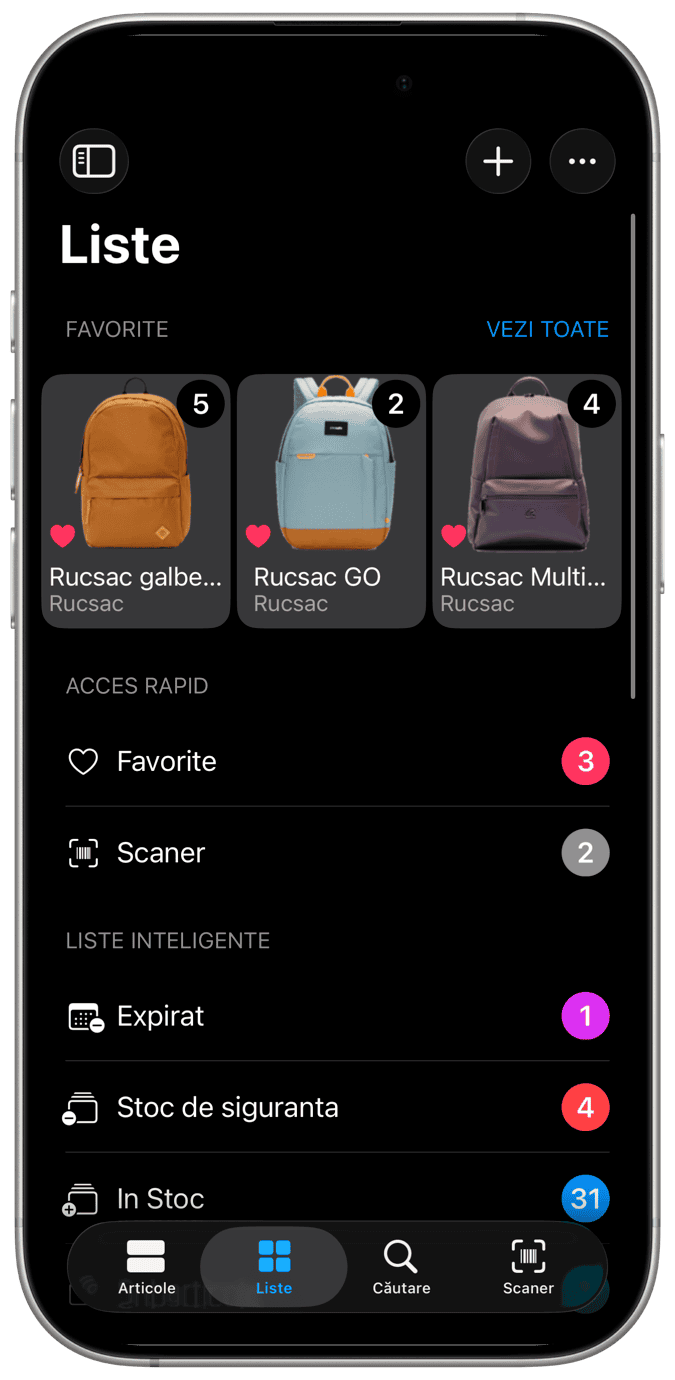
Task: Open the Favorite quick access list
Action: 337,761
